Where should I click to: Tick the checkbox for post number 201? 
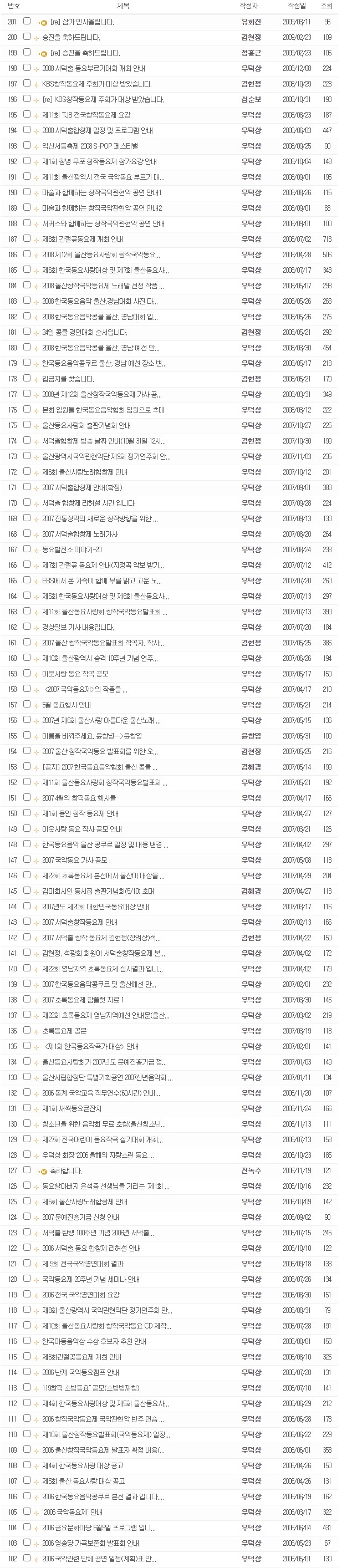point(27,21)
